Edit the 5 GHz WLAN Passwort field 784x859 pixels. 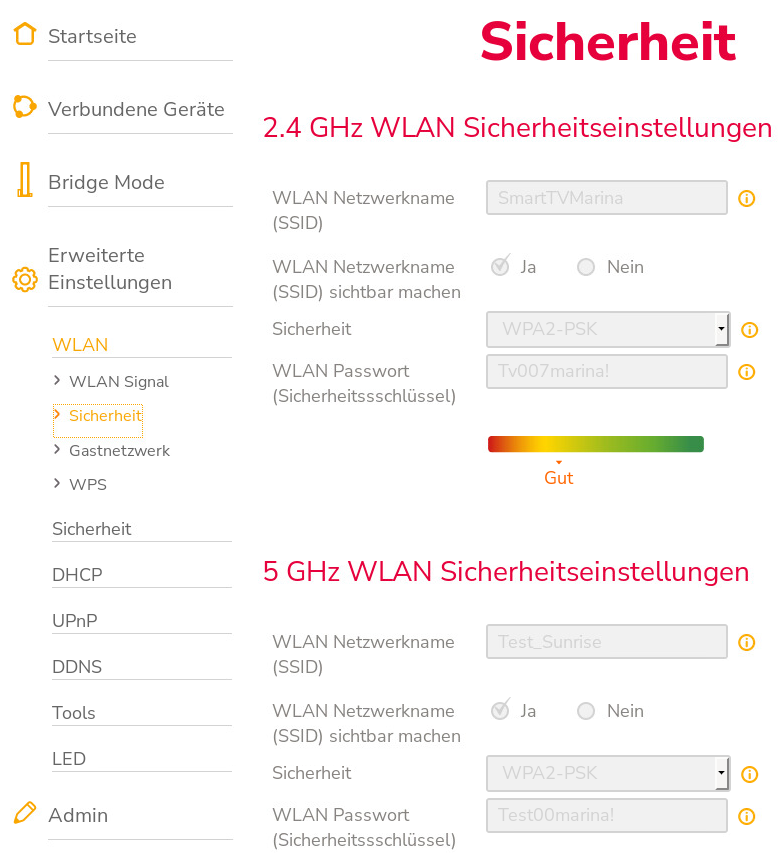click(606, 815)
